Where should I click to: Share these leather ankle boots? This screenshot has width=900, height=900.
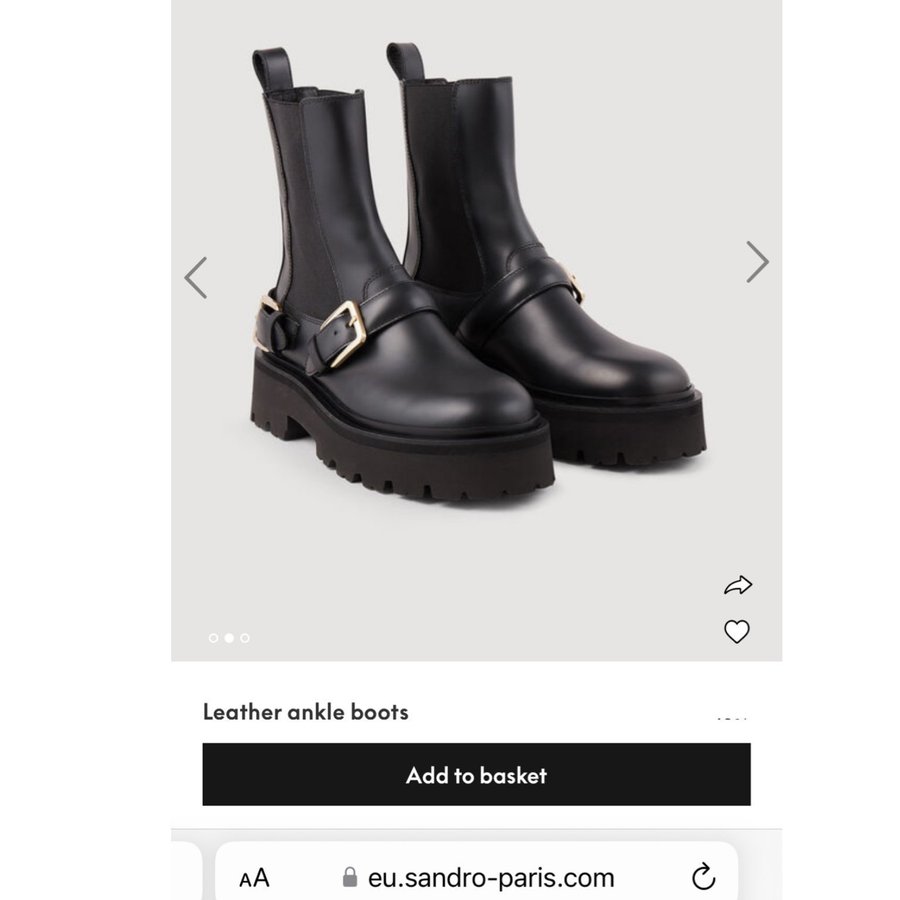click(x=737, y=586)
